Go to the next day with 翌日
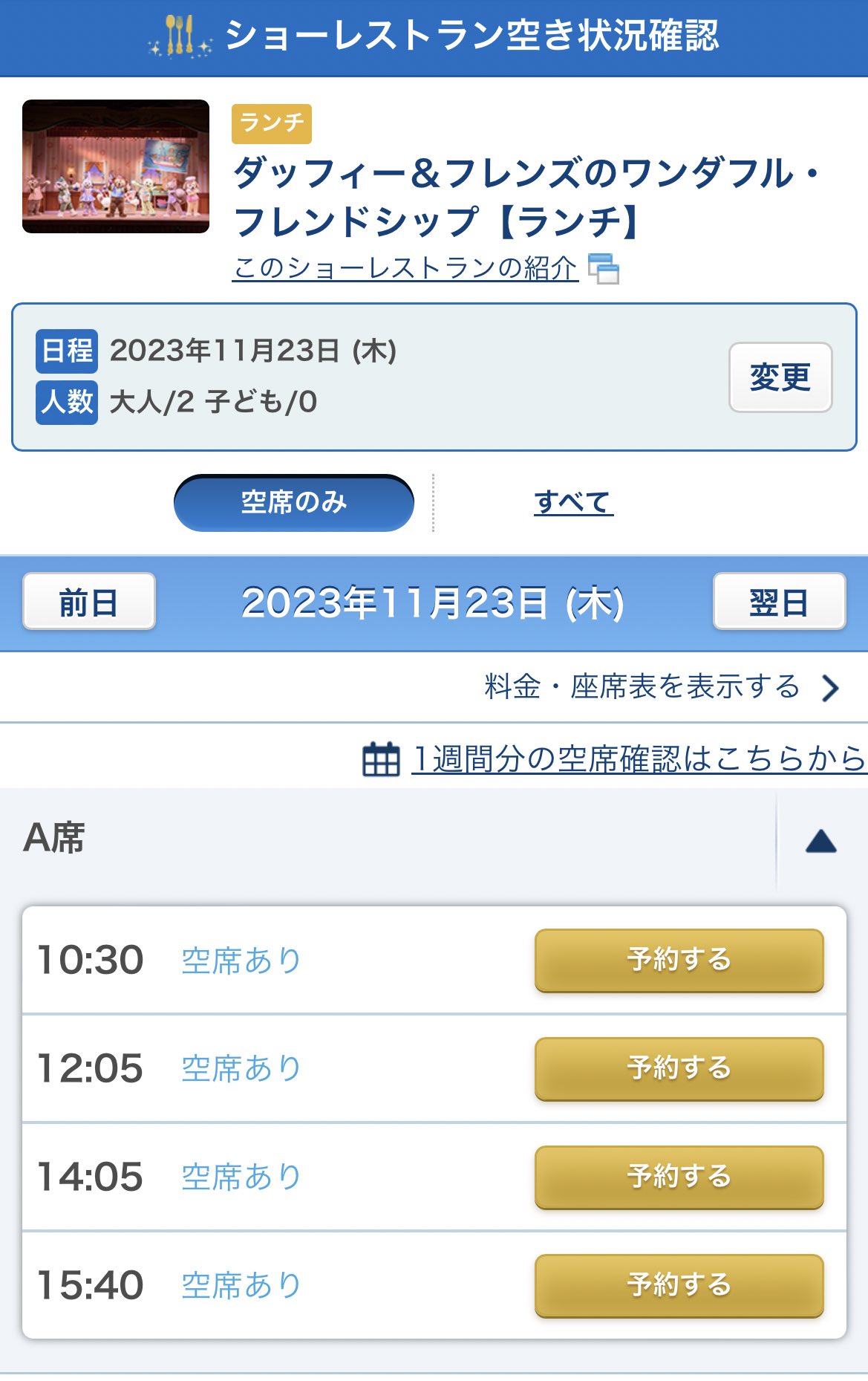The height and width of the screenshot is (1381, 868). coord(779,602)
